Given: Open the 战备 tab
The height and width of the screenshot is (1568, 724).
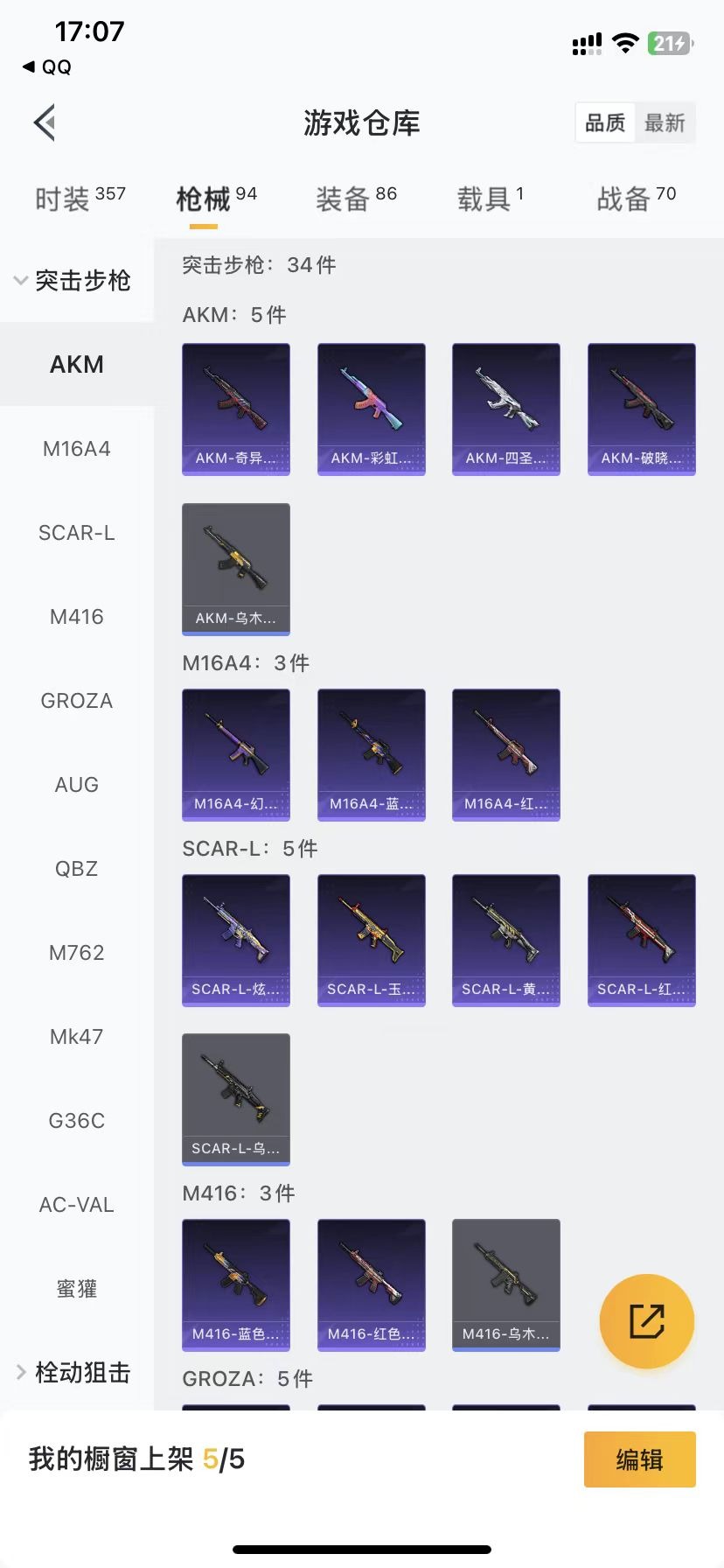Looking at the screenshot, I should (x=636, y=199).
